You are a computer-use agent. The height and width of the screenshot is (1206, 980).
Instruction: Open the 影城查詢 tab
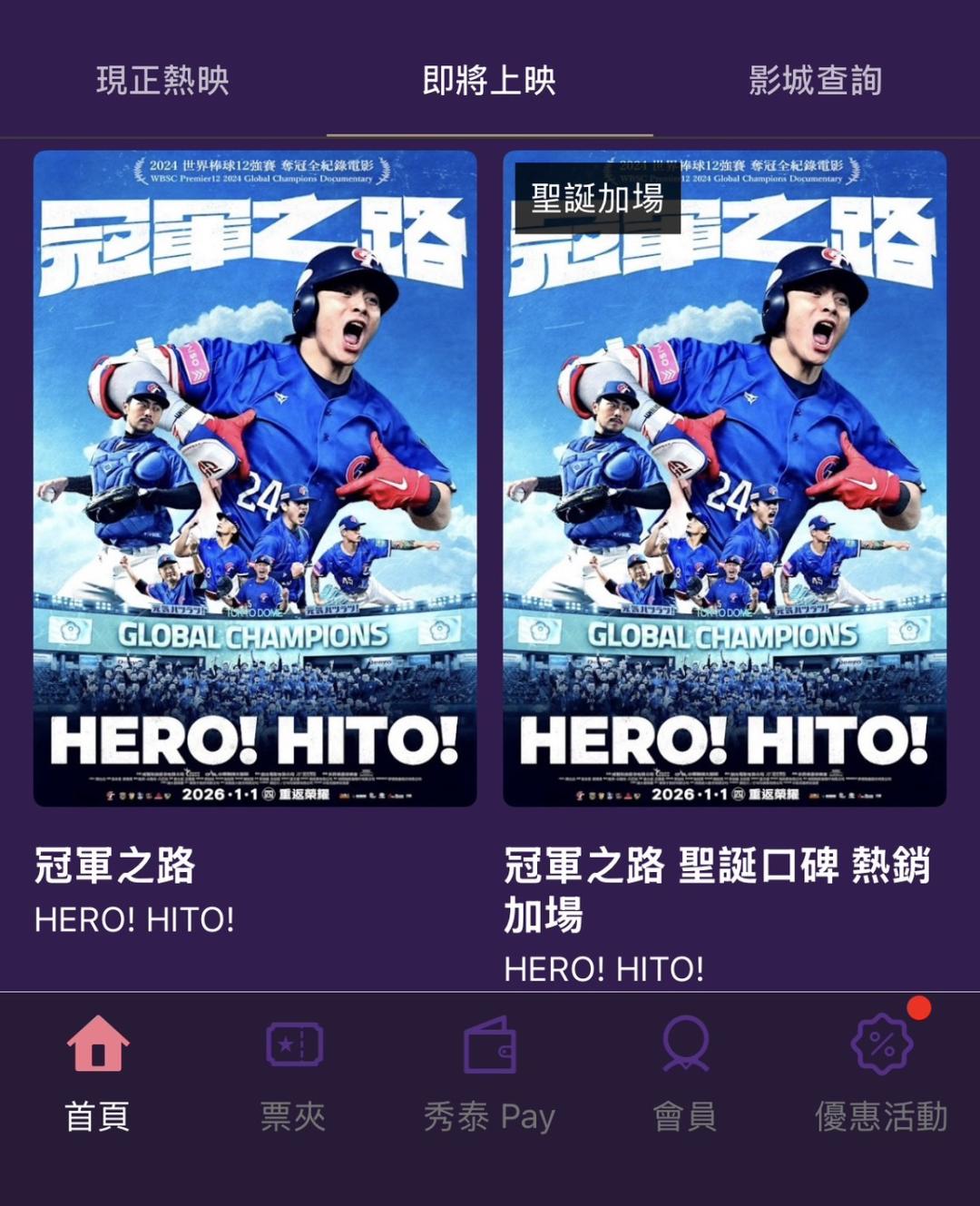point(815,81)
